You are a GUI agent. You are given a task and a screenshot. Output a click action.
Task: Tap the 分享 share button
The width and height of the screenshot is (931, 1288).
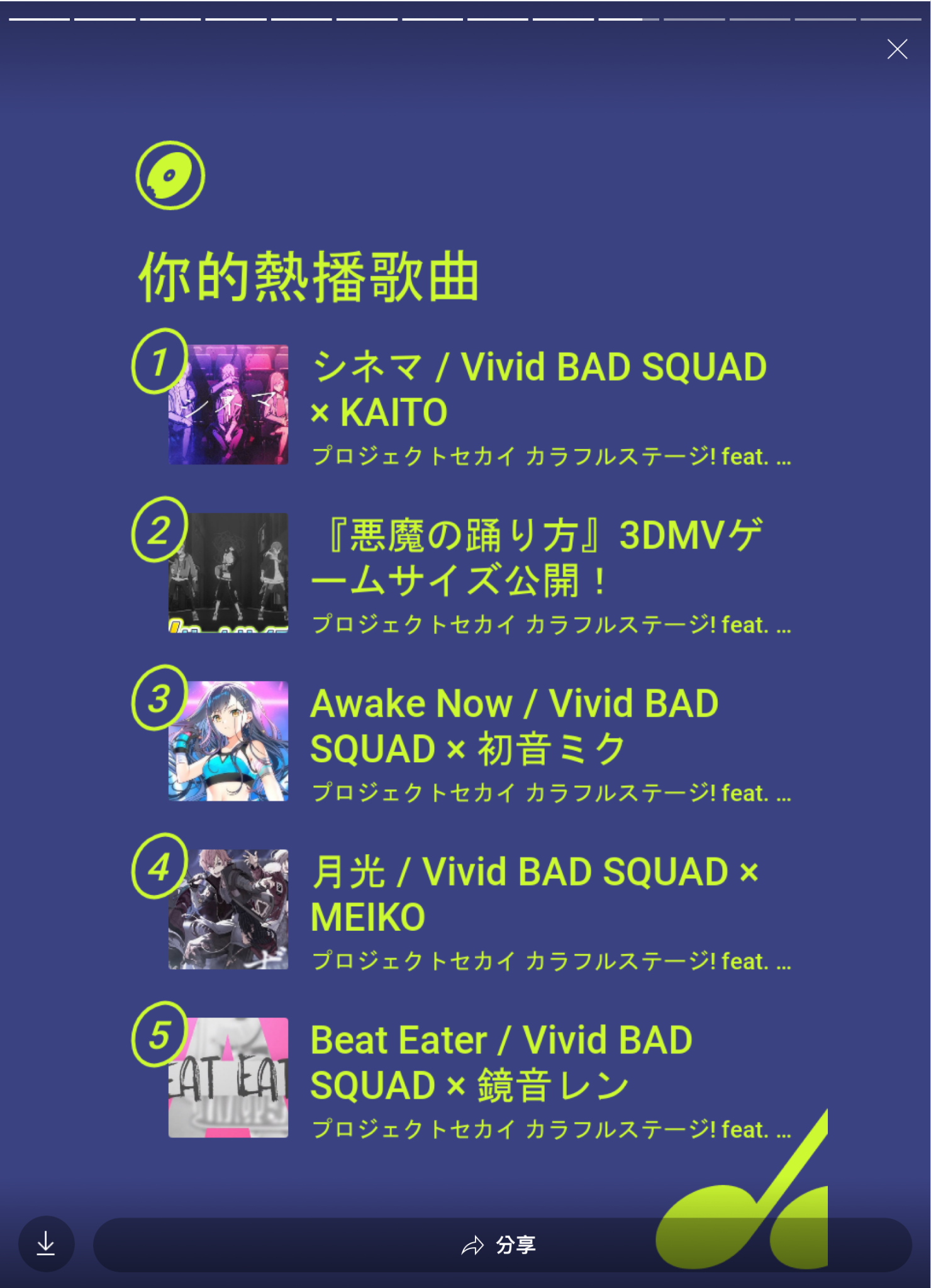pos(501,1245)
